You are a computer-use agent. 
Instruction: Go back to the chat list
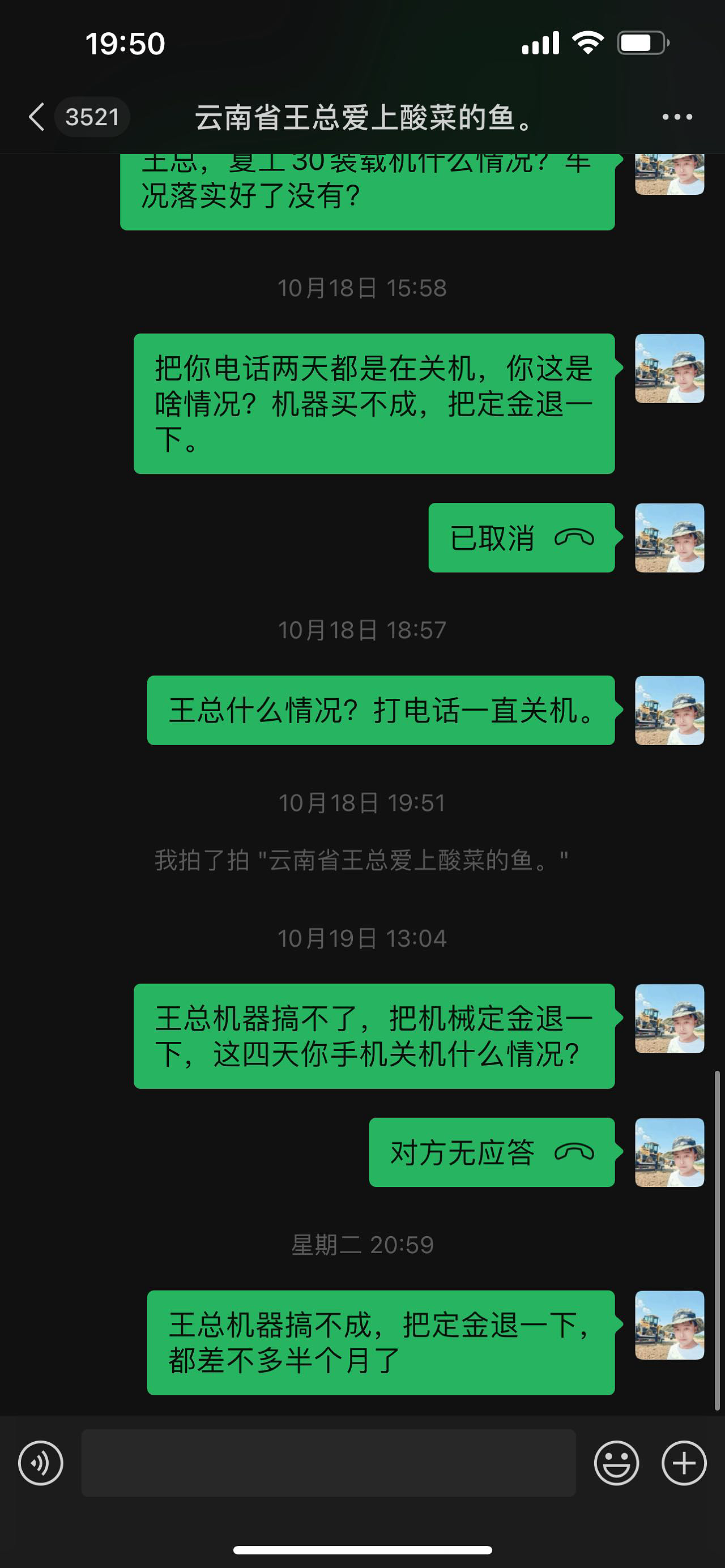click(x=36, y=116)
